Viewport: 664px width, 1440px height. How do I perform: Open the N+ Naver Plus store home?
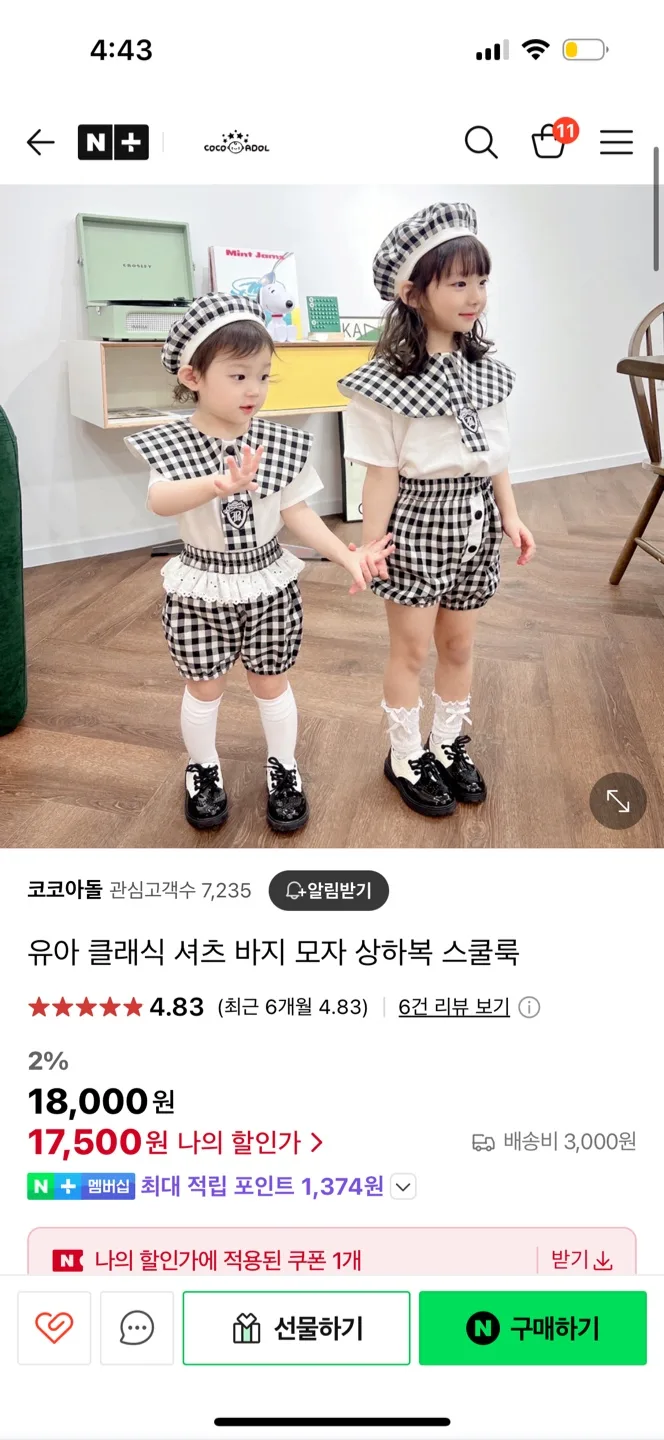(x=113, y=143)
